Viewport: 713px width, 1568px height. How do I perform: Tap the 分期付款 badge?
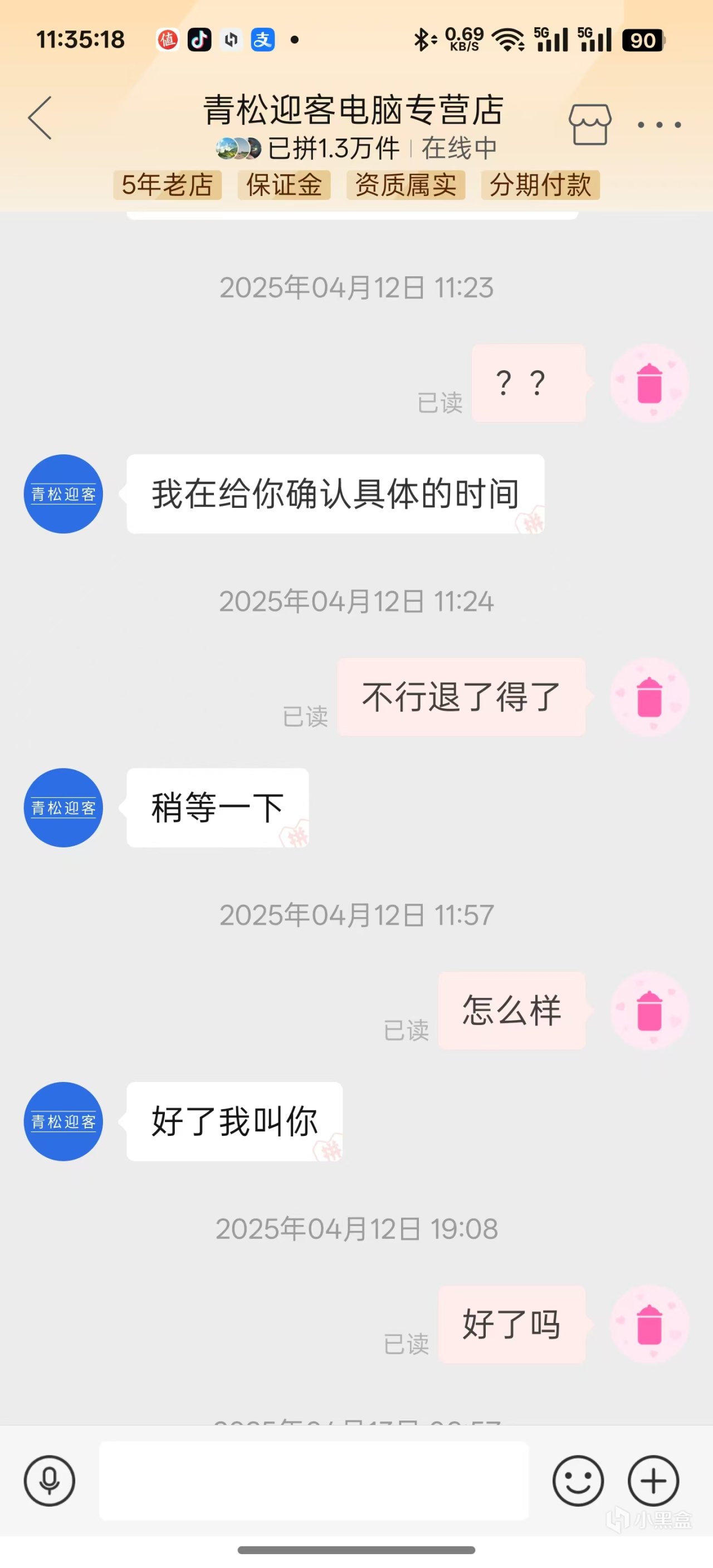pyautogui.click(x=540, y=185)
